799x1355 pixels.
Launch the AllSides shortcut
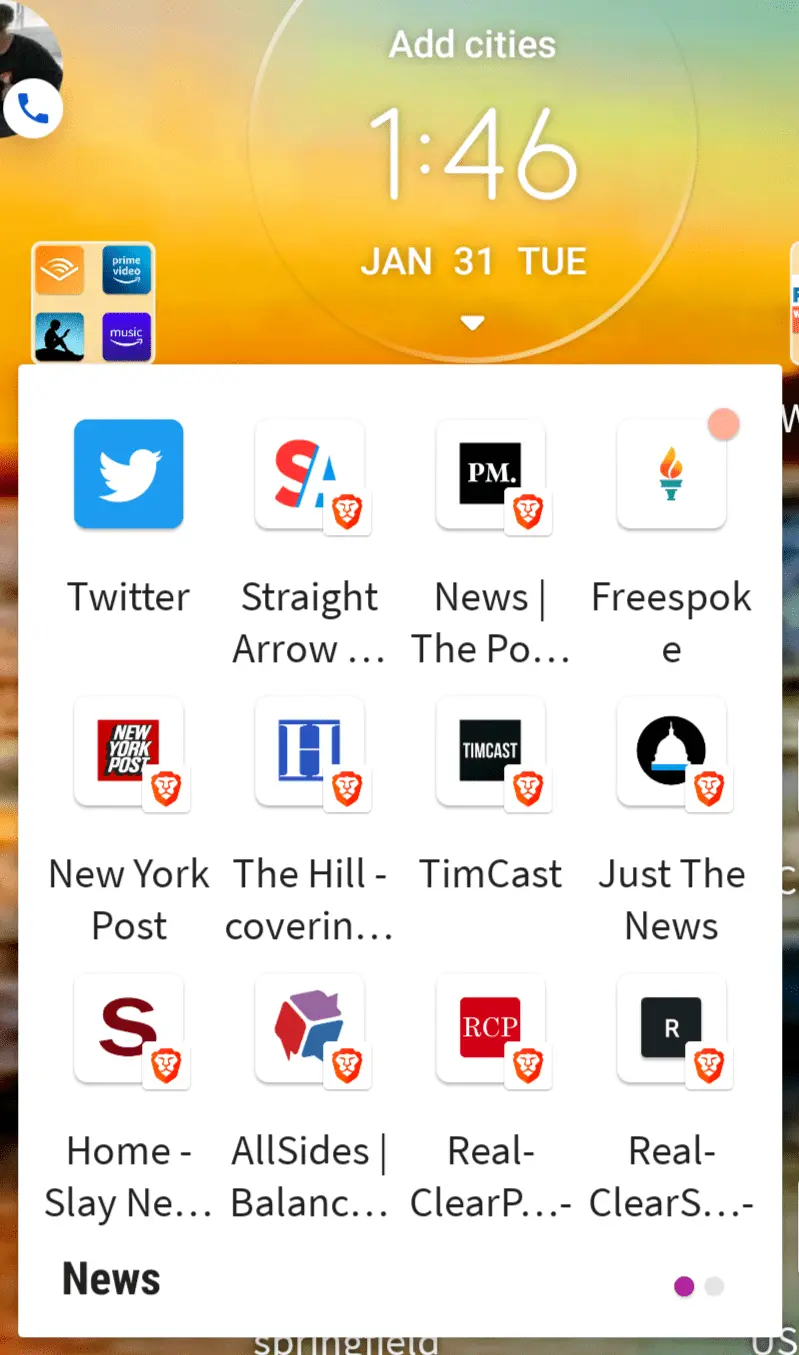[309, 1028]
